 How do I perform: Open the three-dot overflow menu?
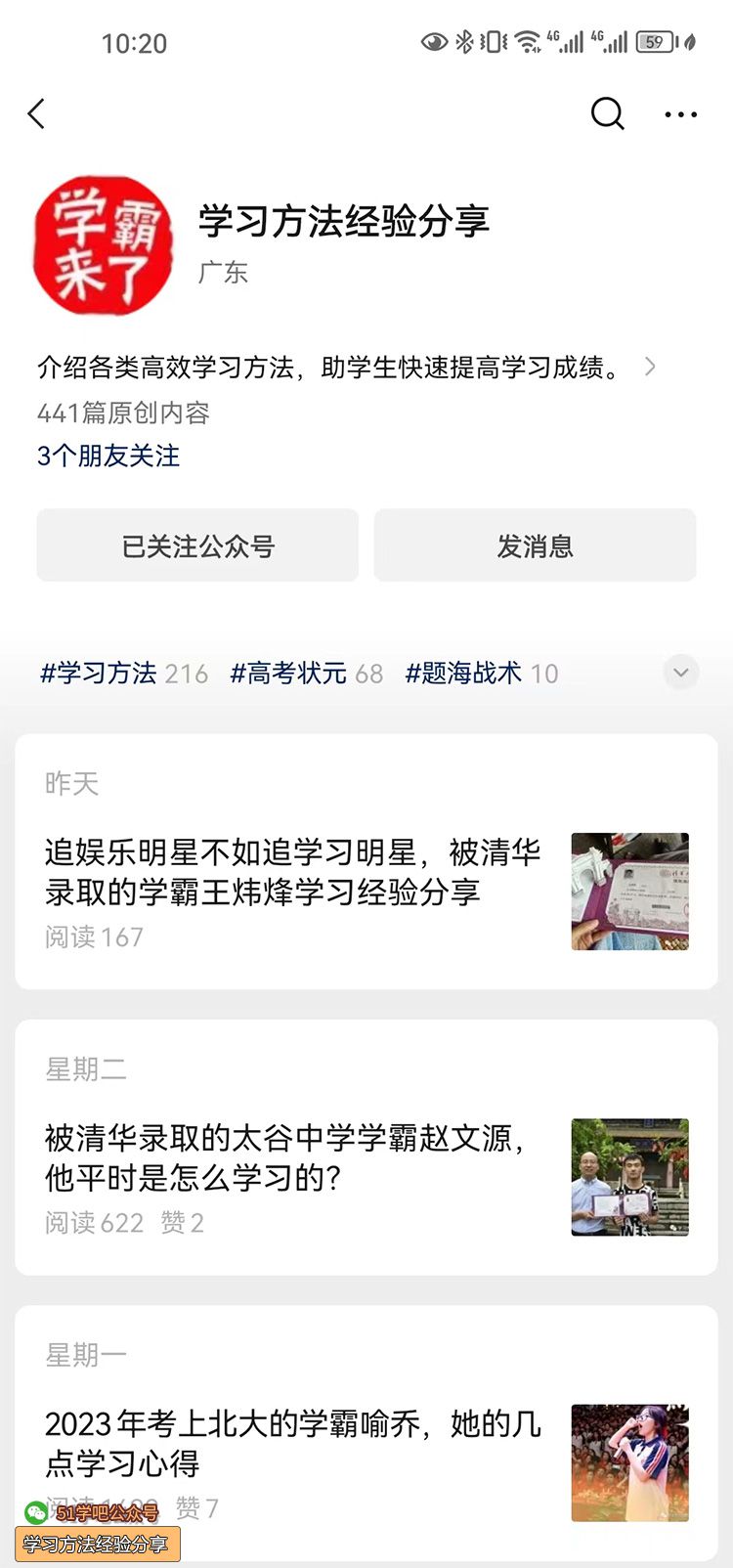pyautogui.click(x=680, y=114)
